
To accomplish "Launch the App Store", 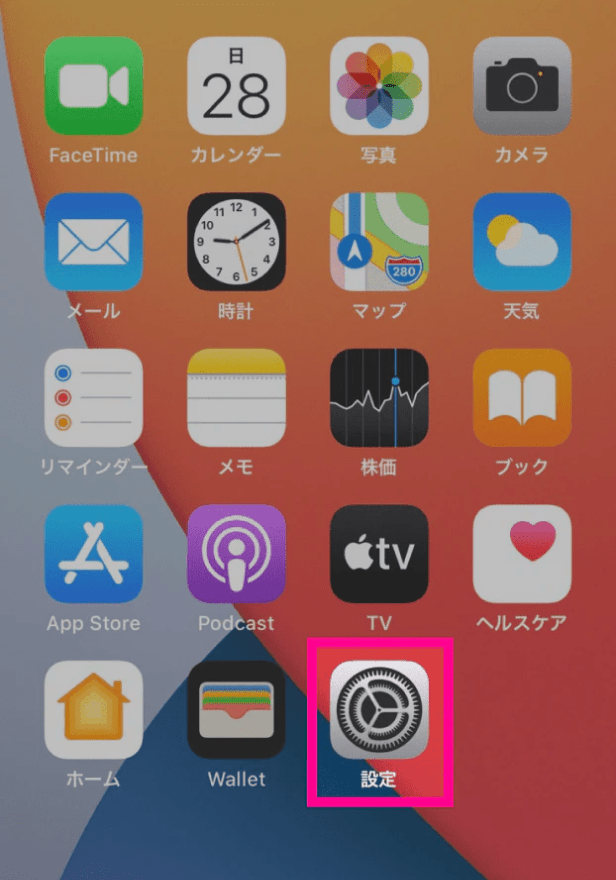I will point(94,554).
